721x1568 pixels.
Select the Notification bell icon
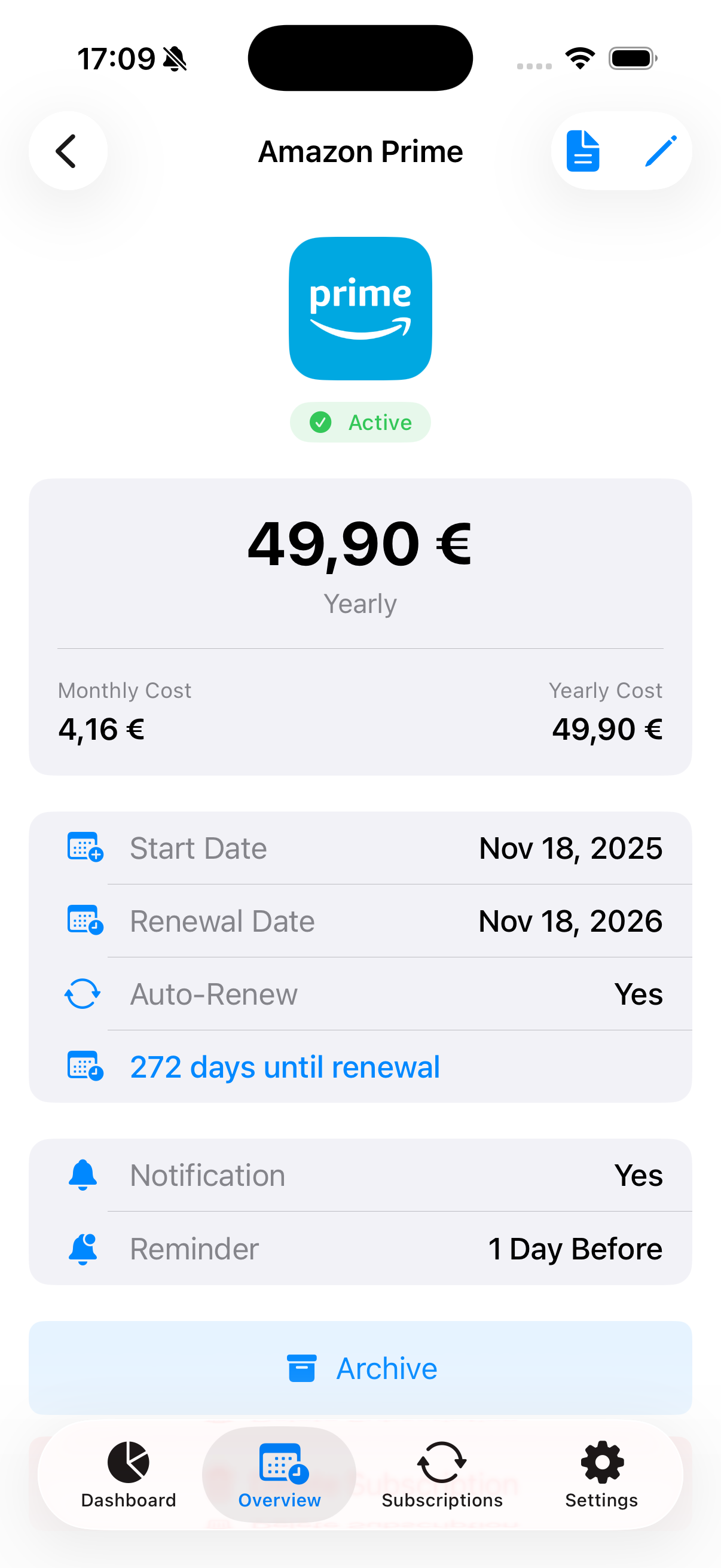83,1175
